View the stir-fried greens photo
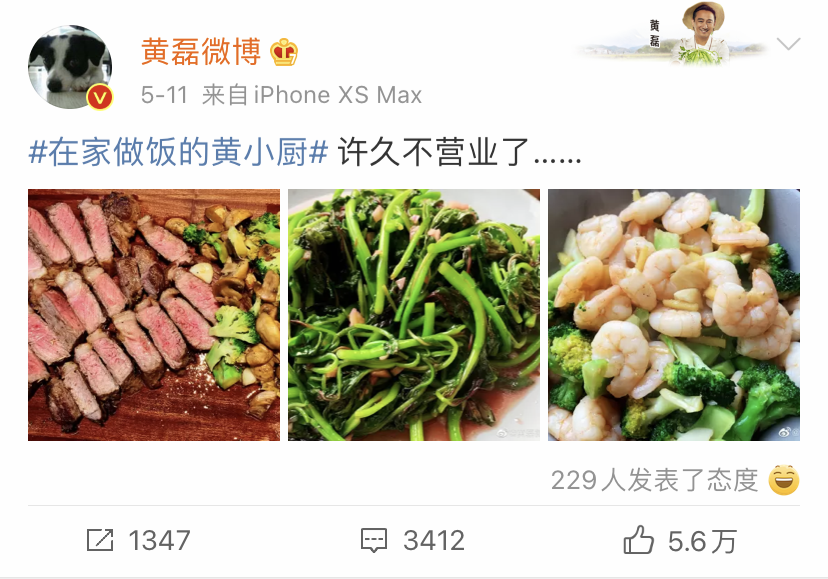 (414, 315)
